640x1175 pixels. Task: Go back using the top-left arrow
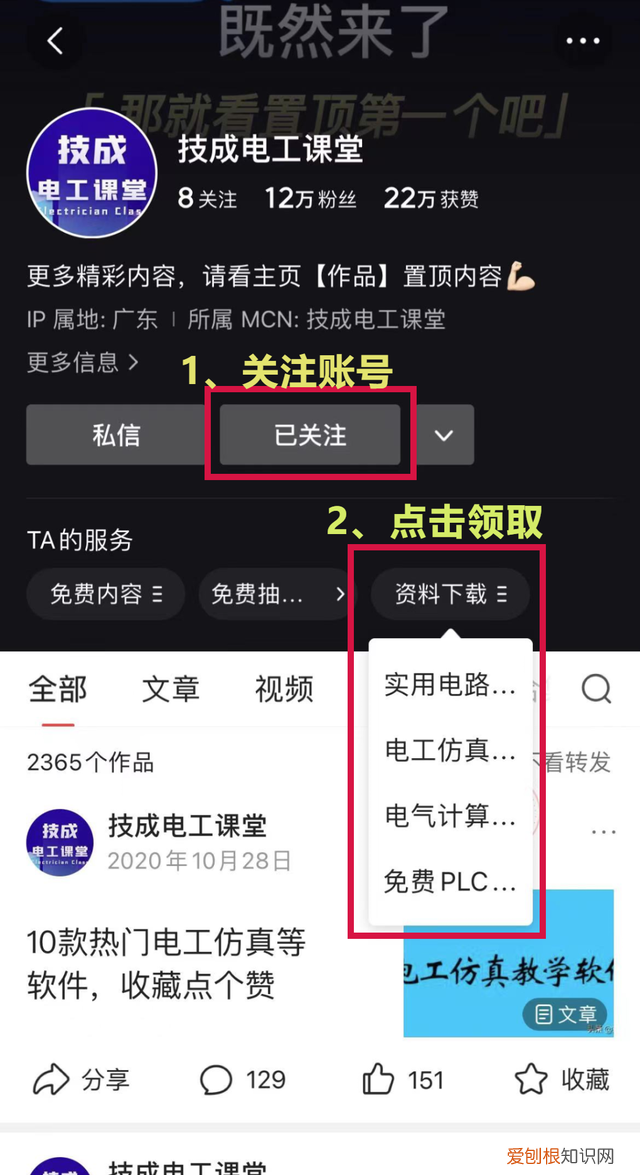(55, 41)
